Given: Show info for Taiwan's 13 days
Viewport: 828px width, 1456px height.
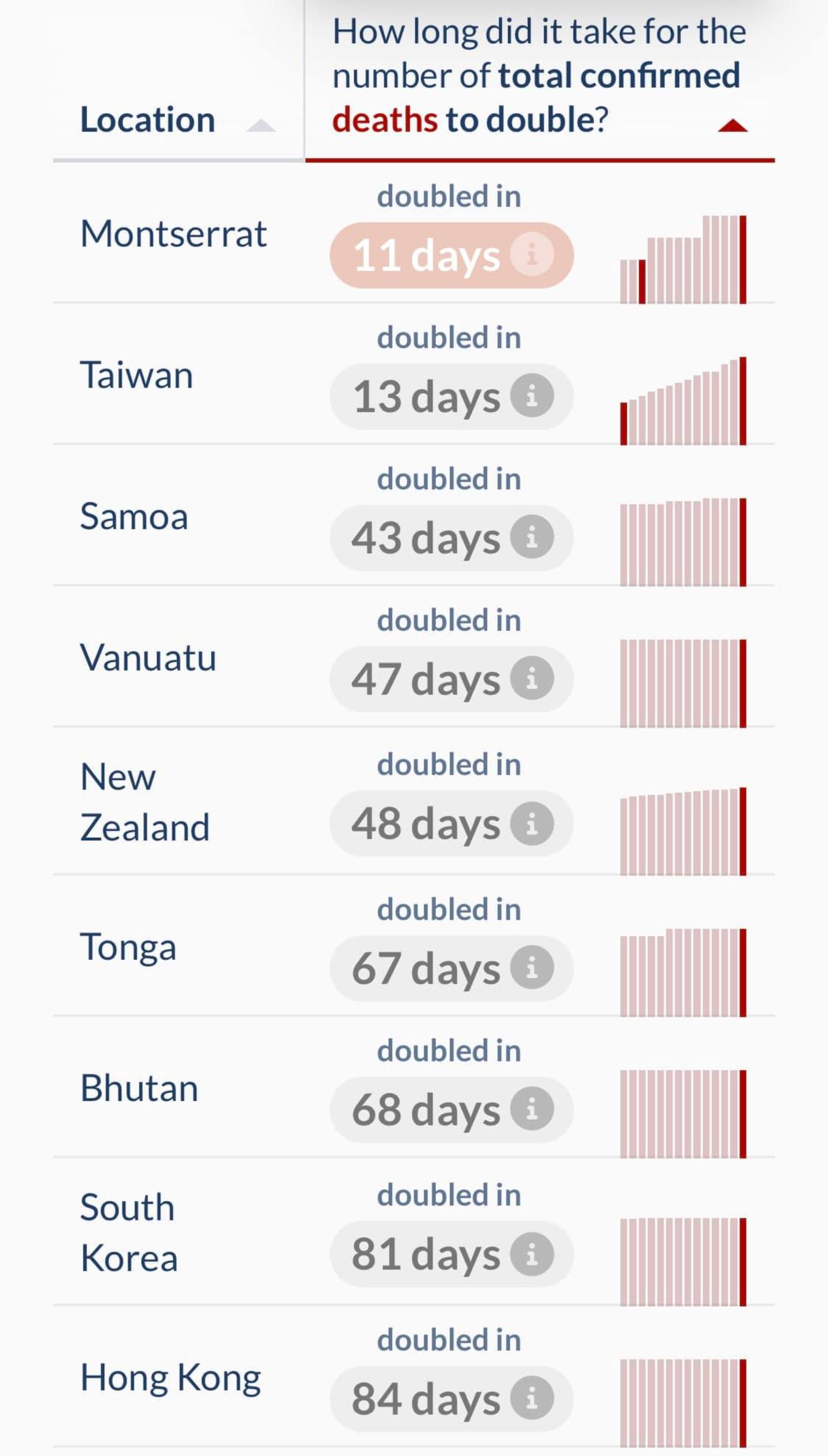Looking at the screenshot, I should [532, 396].
